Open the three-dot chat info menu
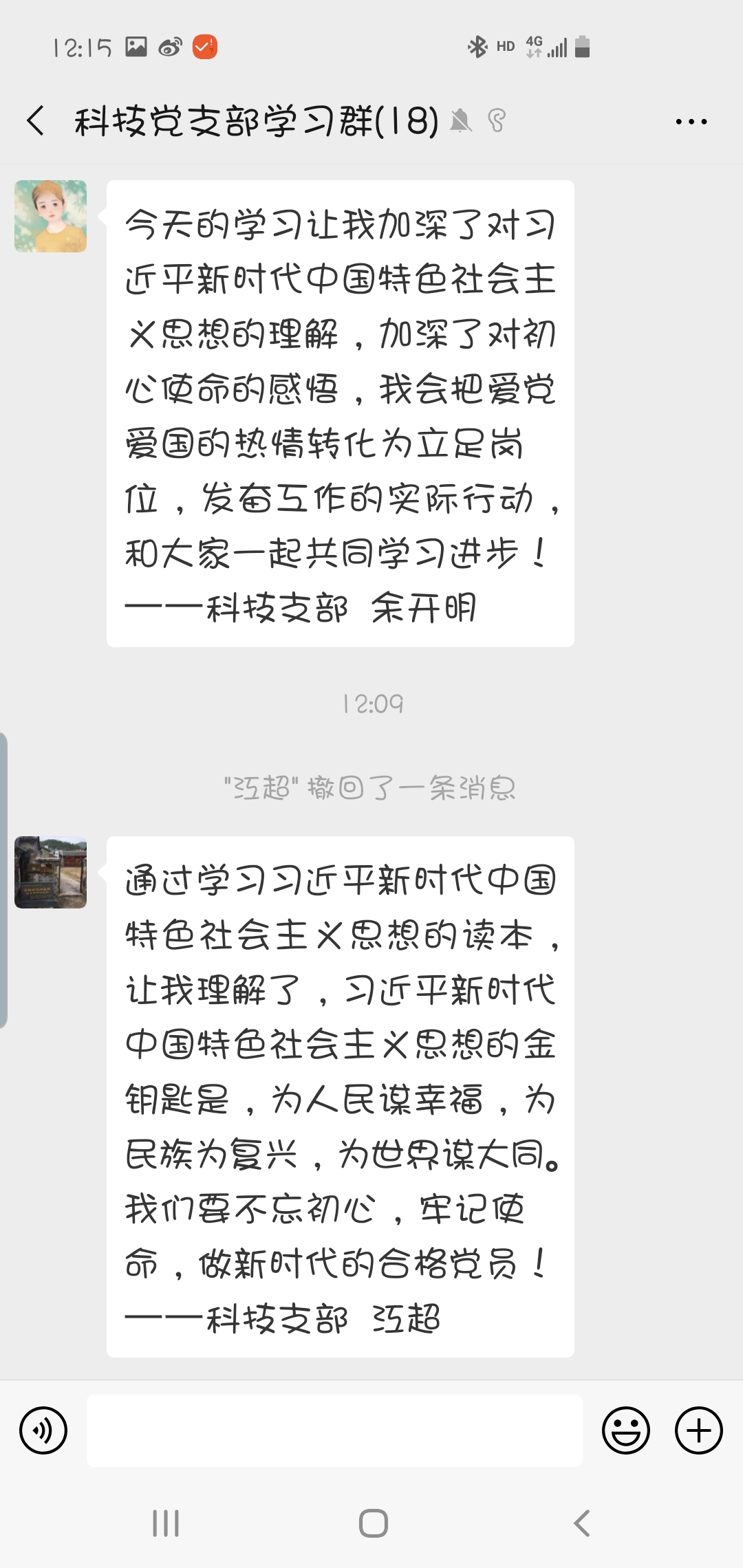The height and width of the screenshot is (1568, 743). [691, 122]
